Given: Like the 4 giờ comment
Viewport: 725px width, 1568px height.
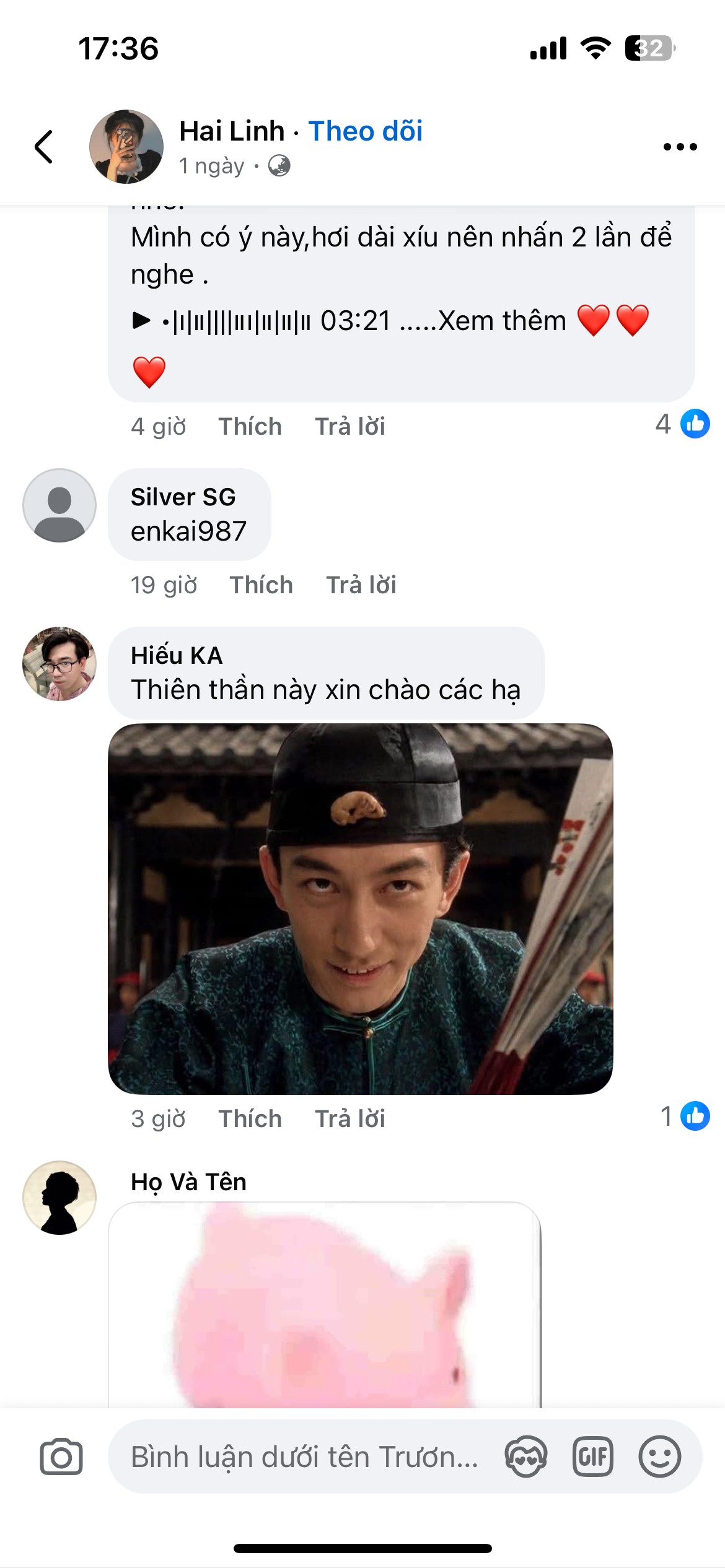Looking at the screenshot, I should point(250,427).
